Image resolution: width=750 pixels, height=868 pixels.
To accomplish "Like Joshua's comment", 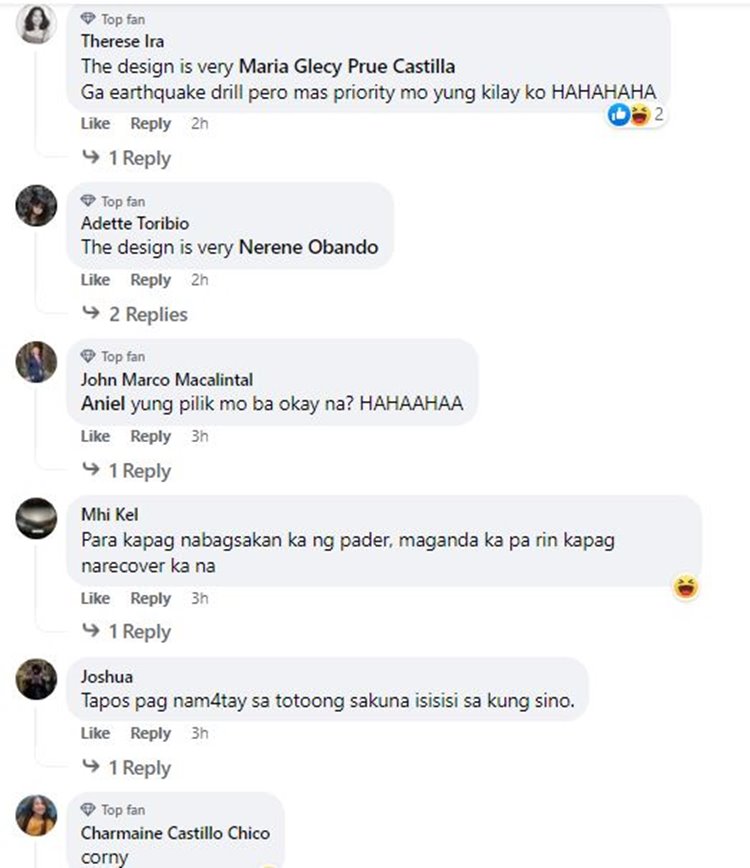I will click(95, 733).
